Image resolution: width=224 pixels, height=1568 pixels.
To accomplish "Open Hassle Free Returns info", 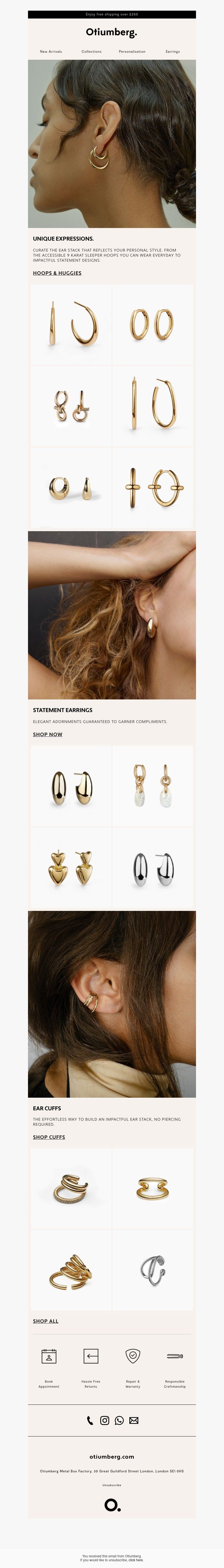I will click(90, 1356).
